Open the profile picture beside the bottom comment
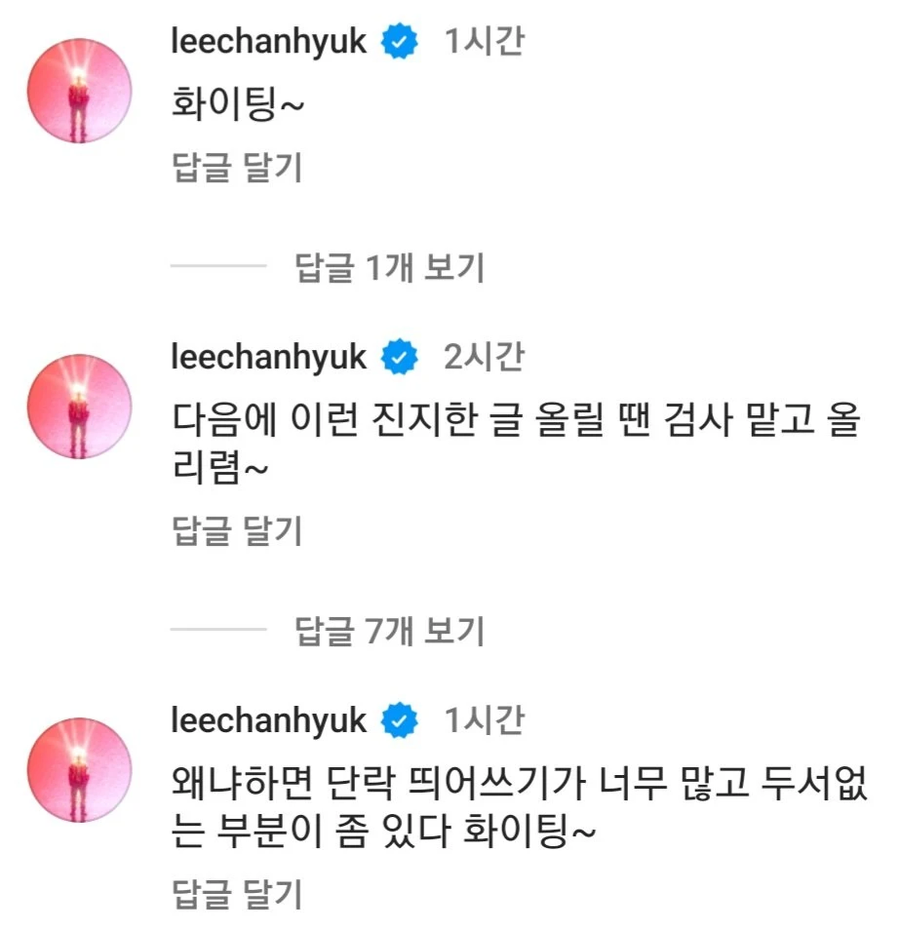900x930 pixels. point(78,768)
